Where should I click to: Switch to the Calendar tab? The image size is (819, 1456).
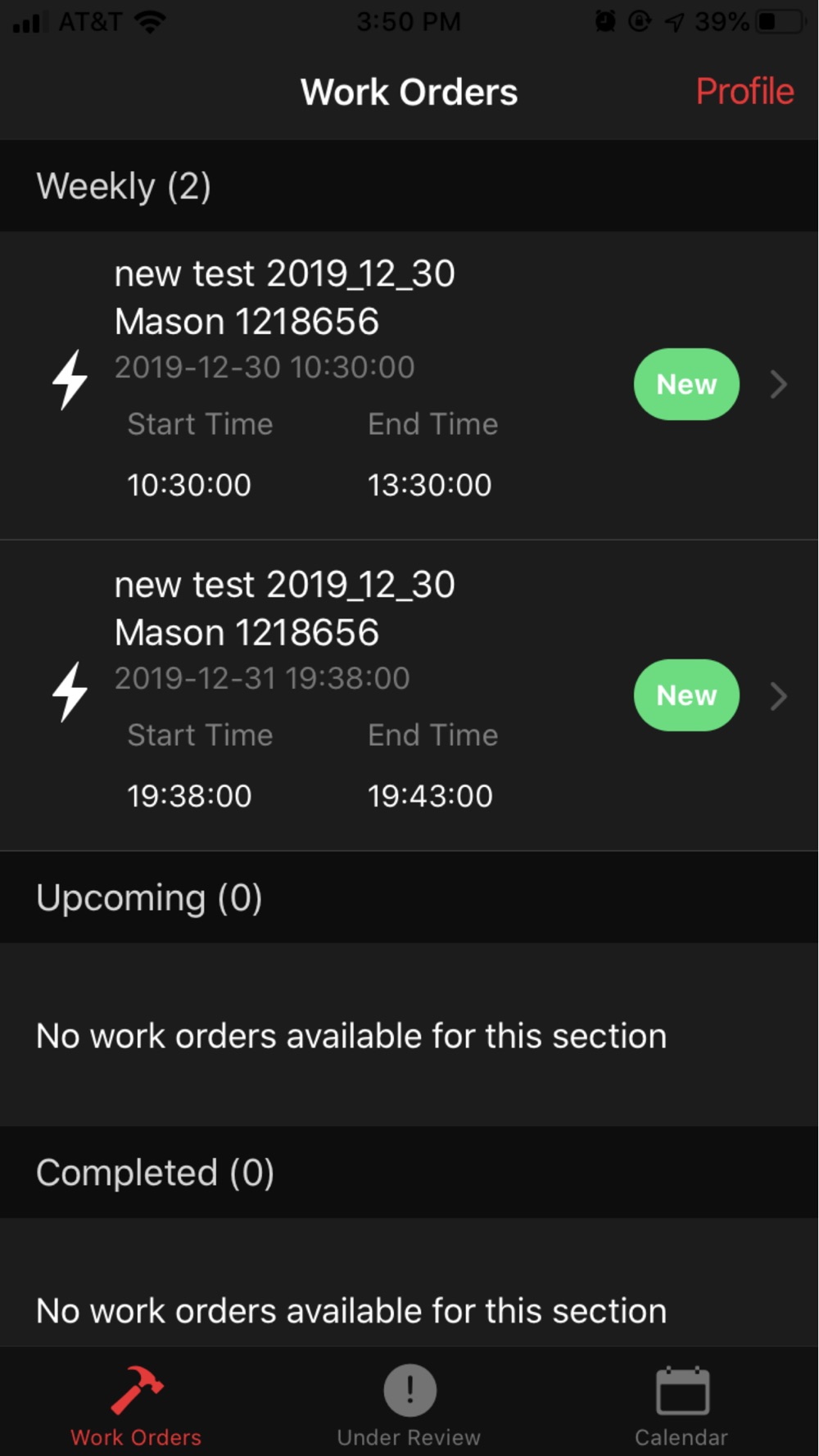681,1405
